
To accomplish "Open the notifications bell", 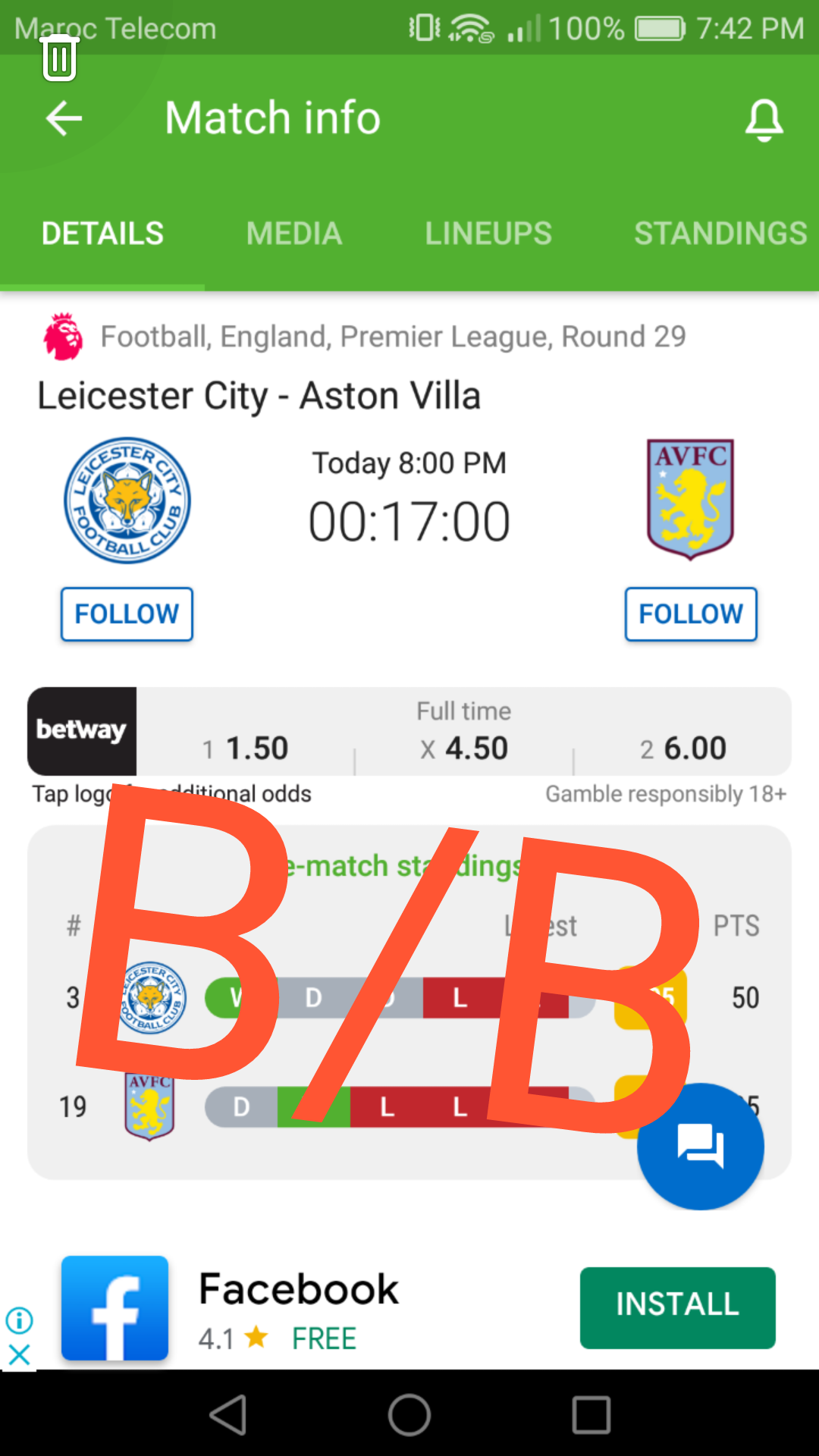I will pos(764,120).
